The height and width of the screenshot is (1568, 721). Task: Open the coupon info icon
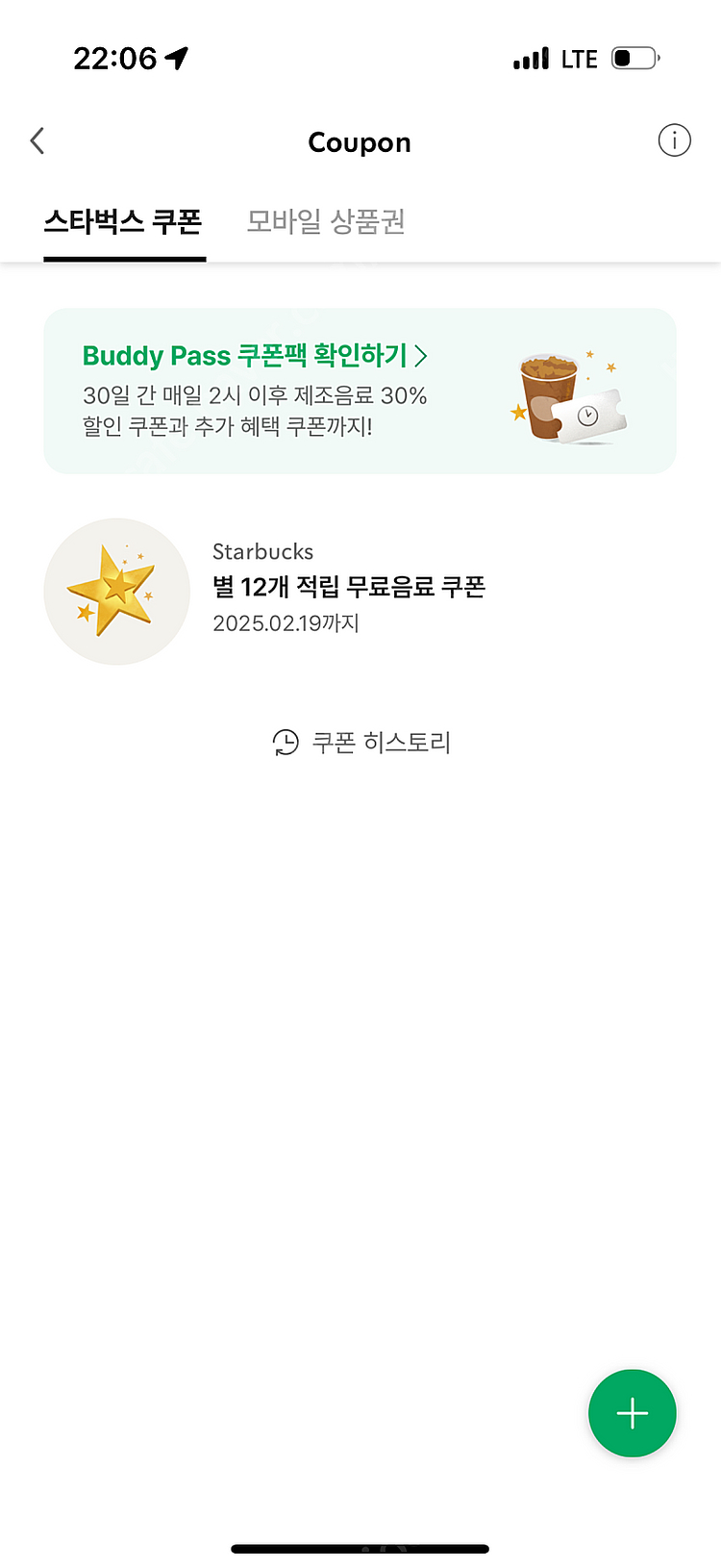click(674, 140)
